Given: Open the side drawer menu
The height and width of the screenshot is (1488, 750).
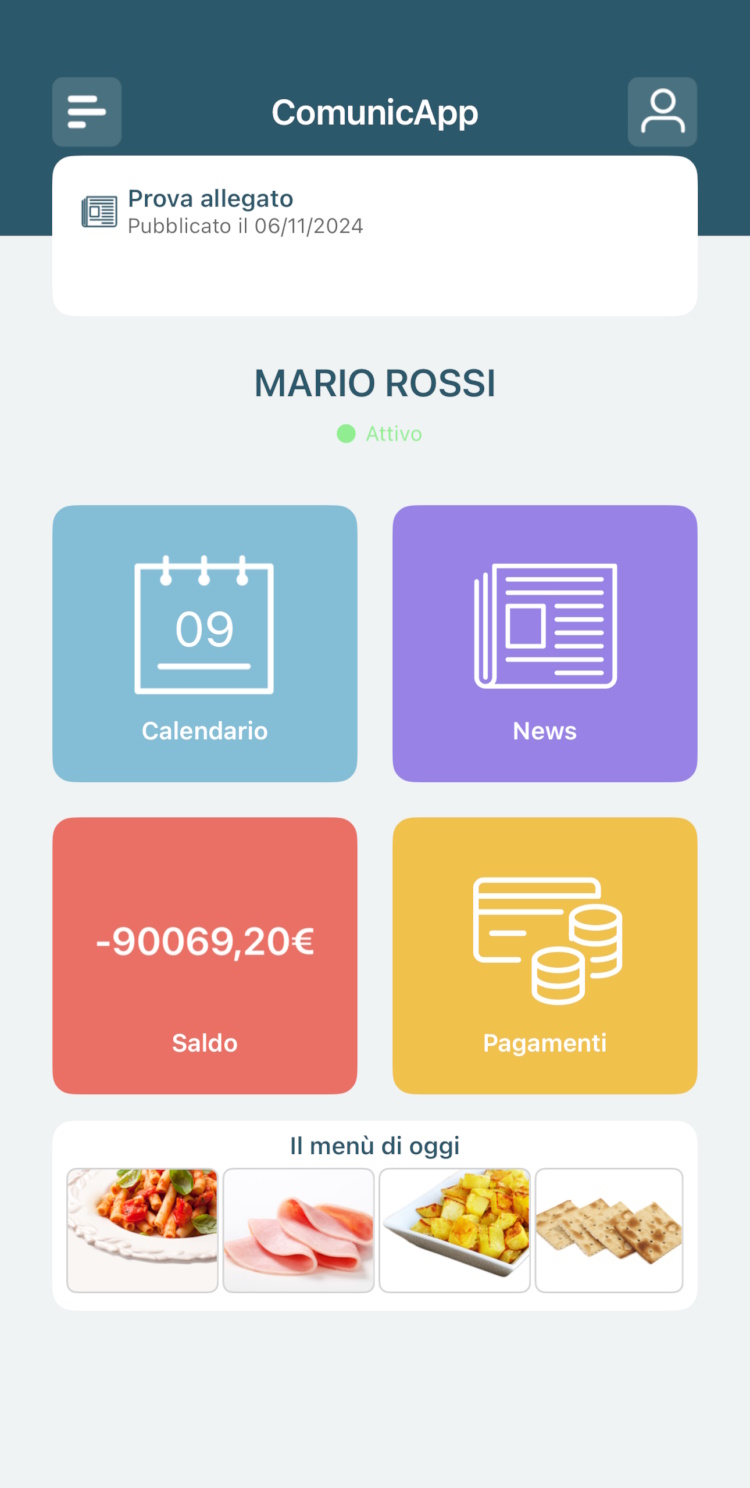Looking at the screenshot, I should pyautogui.click(x=87, y=112).
